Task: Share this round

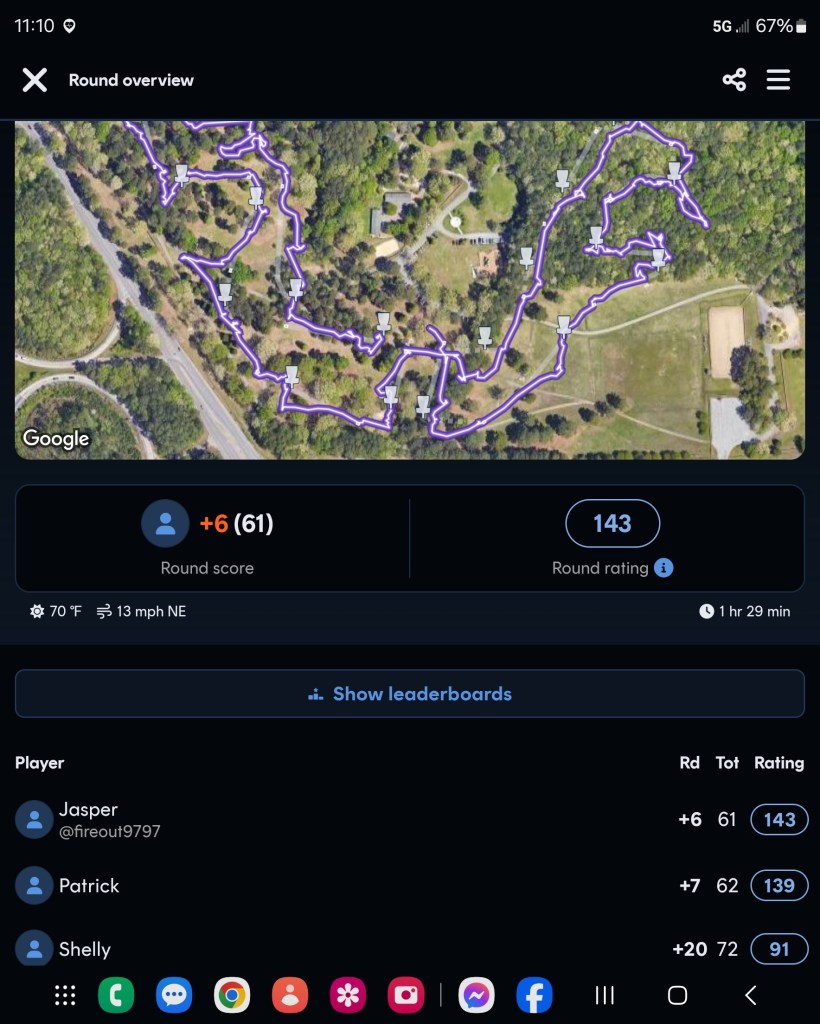Action: 734,80
